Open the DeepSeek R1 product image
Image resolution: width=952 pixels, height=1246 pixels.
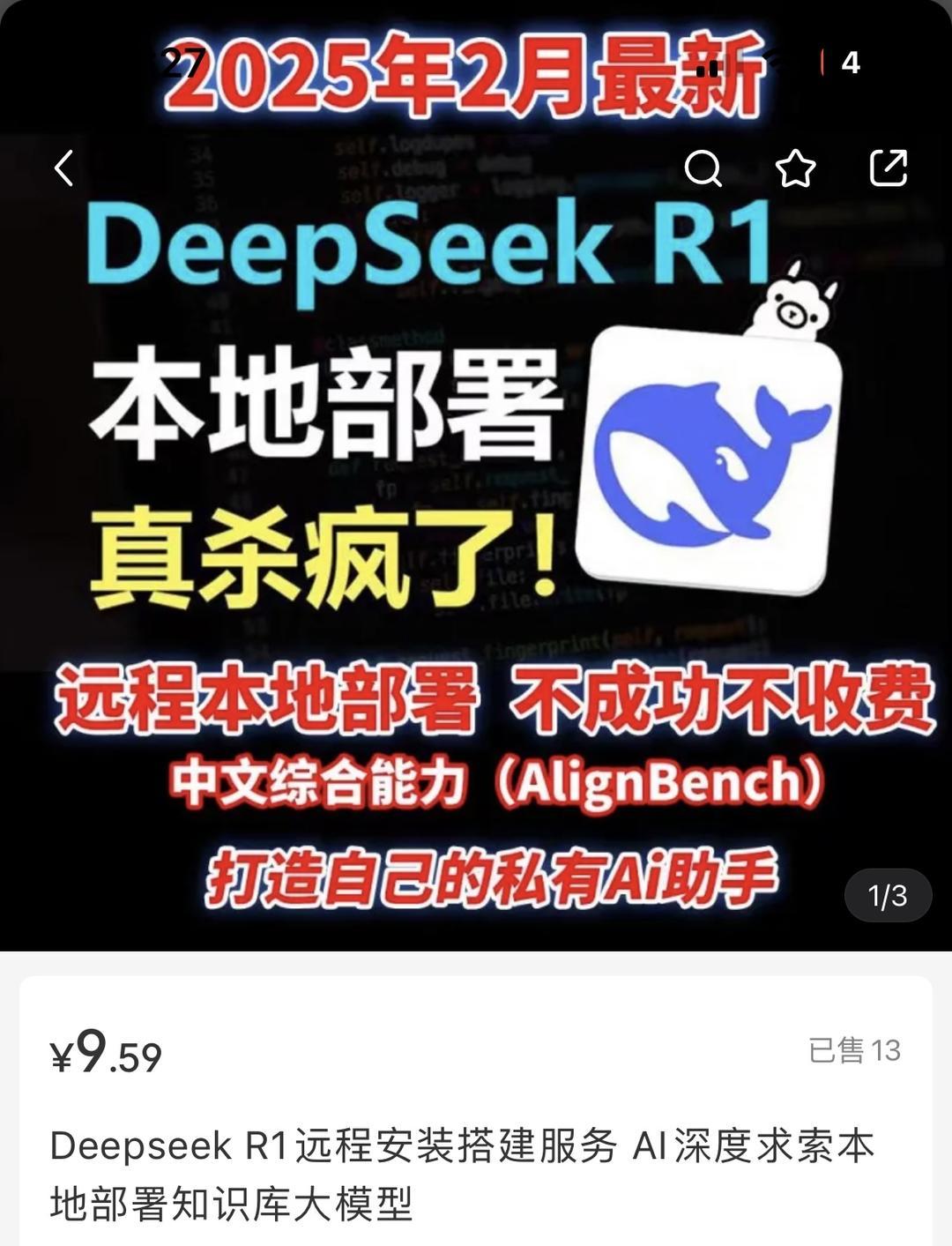pyautogui.click(x=476, y=494)
